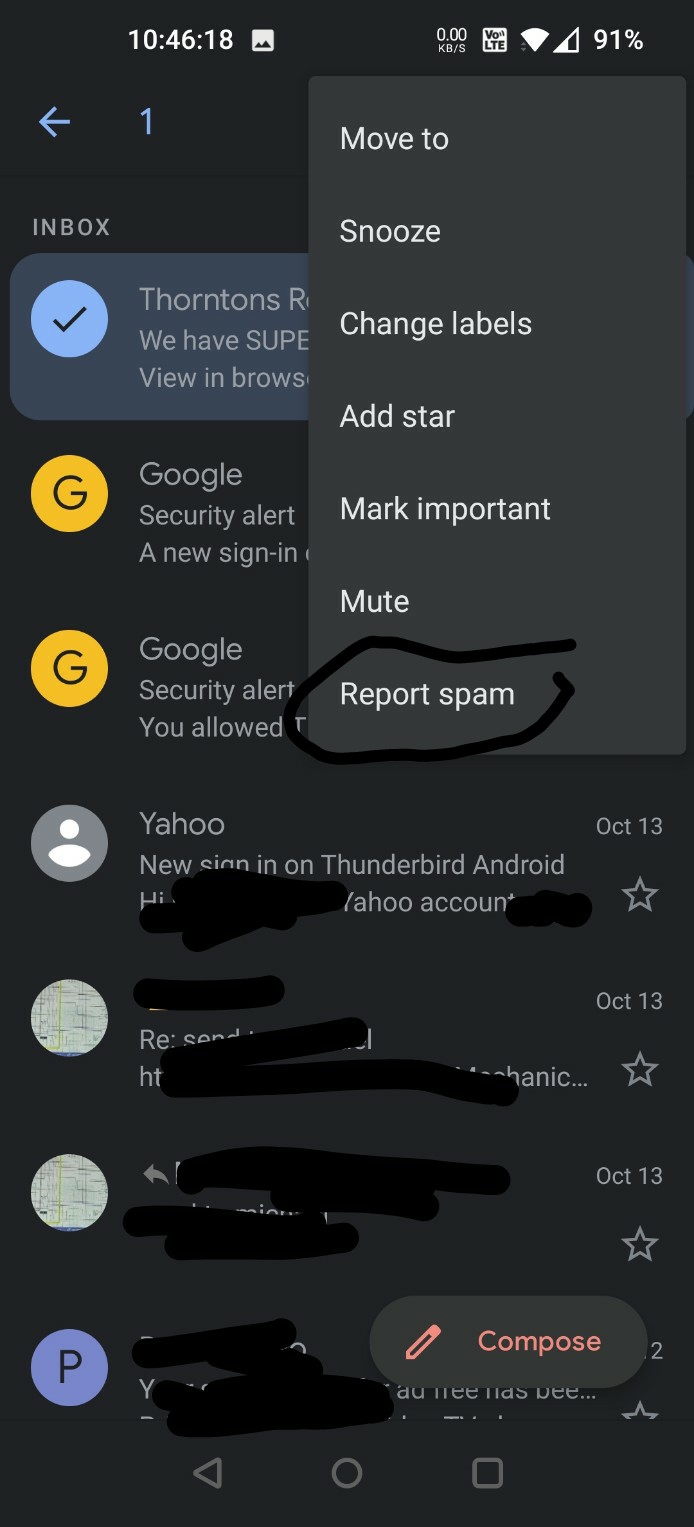Select Move to option

click(394, 139)
